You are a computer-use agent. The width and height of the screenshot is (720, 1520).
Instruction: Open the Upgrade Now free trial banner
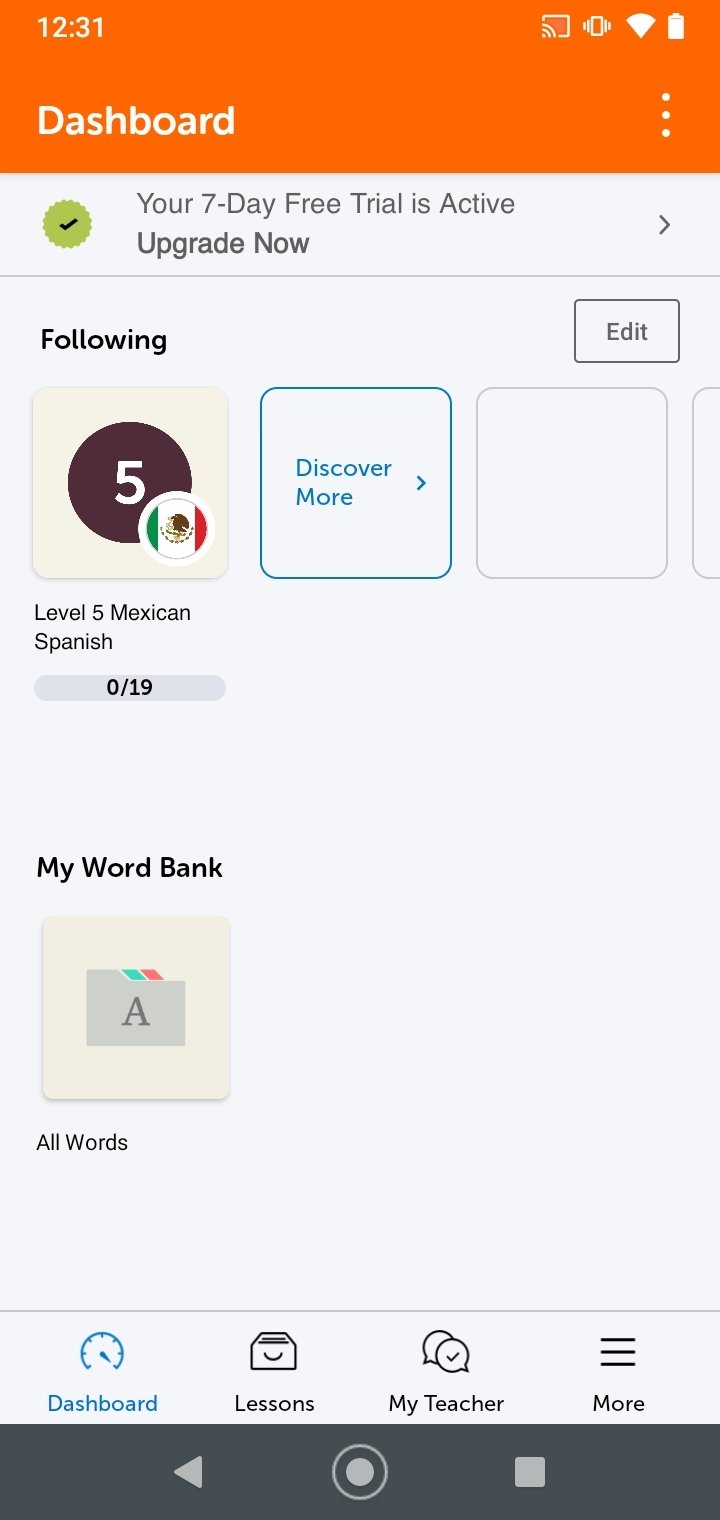click(360, 224)
